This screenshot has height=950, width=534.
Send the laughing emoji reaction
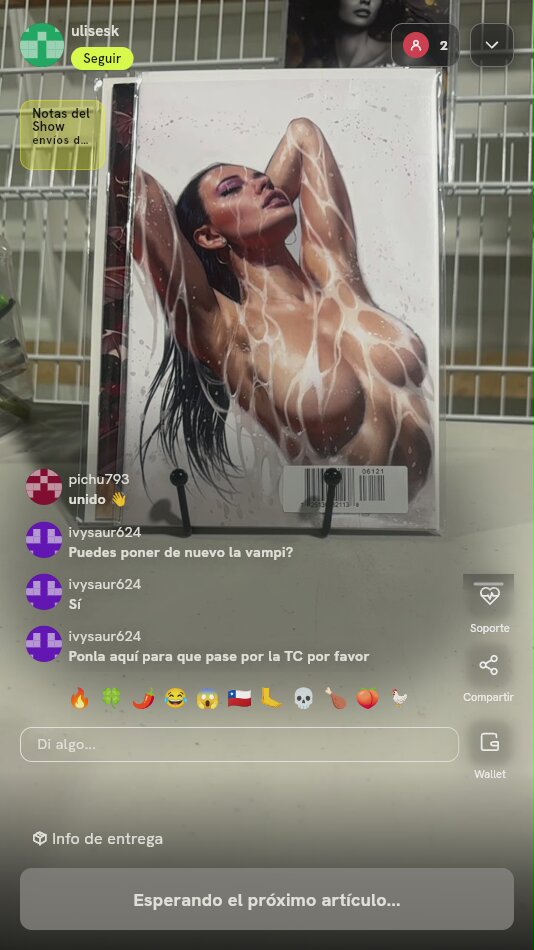tap(175, 698)
